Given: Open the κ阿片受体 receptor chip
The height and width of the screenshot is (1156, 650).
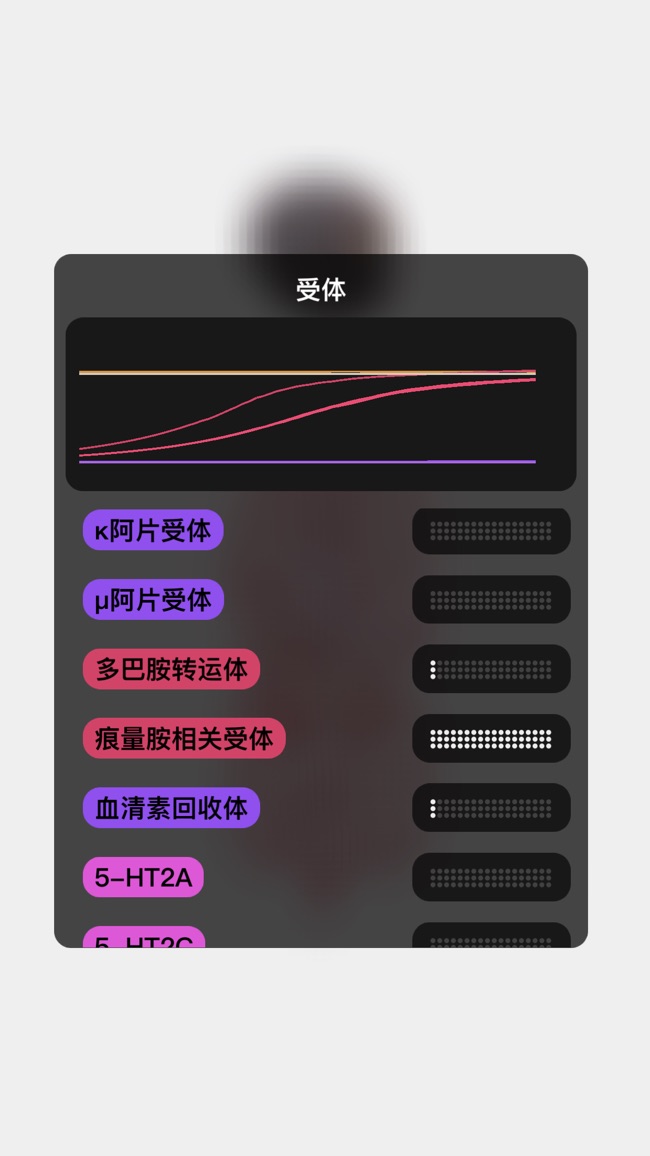Looking at the screenshot, I should coord(153,530).
